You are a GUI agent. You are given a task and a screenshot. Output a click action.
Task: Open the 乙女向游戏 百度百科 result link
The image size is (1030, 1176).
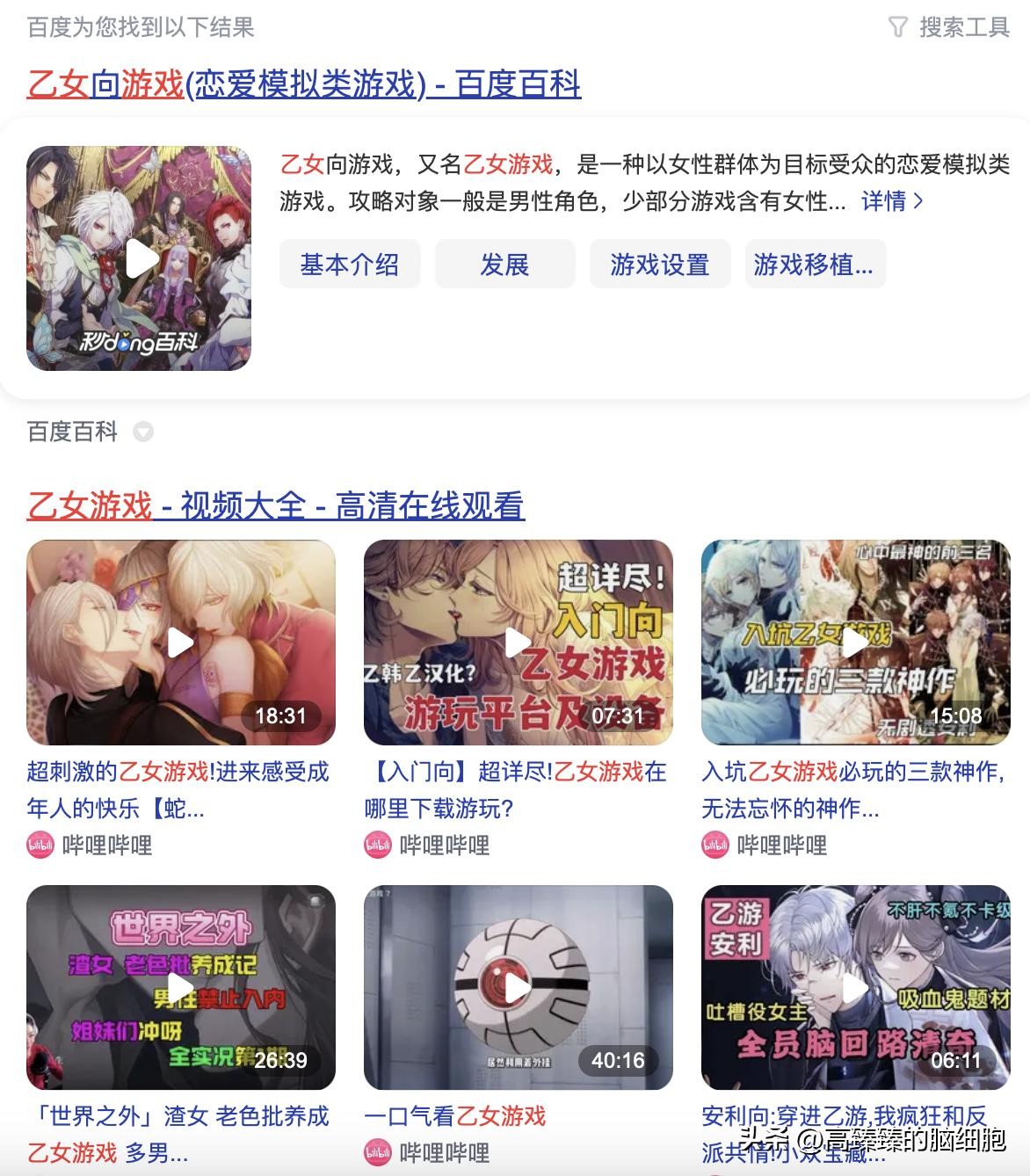point(304,84)
